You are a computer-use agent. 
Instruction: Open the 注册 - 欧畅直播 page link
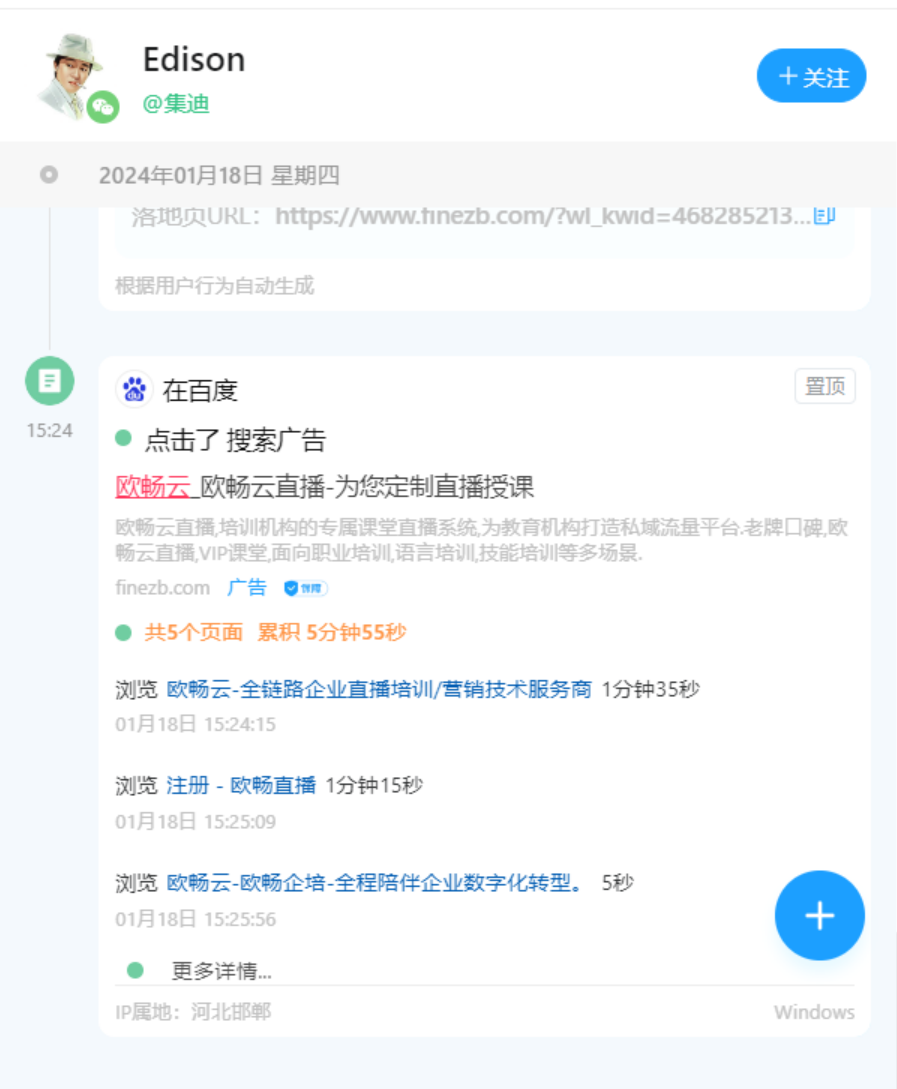click(x=241, y=786)
